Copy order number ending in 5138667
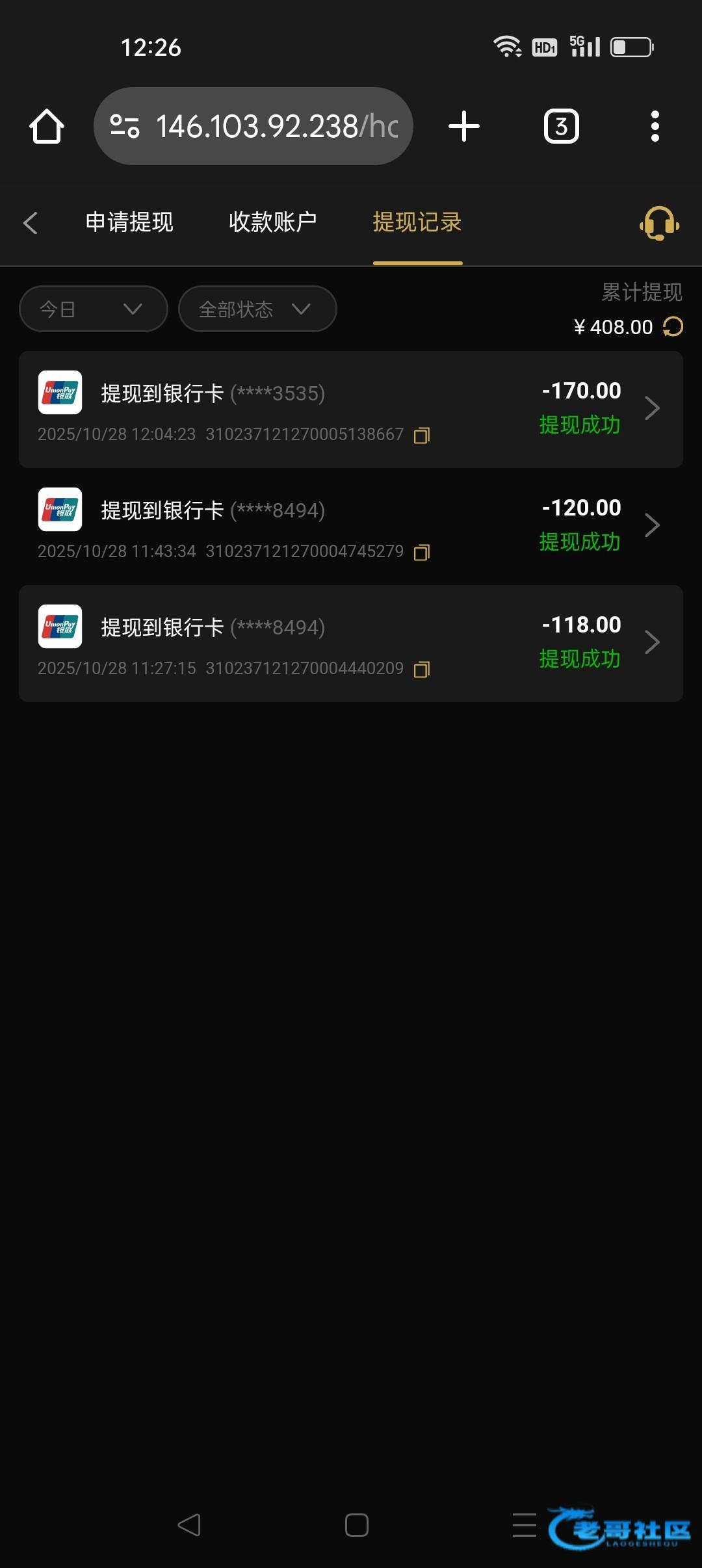The image size is (702, 1568). click(422, 435)
